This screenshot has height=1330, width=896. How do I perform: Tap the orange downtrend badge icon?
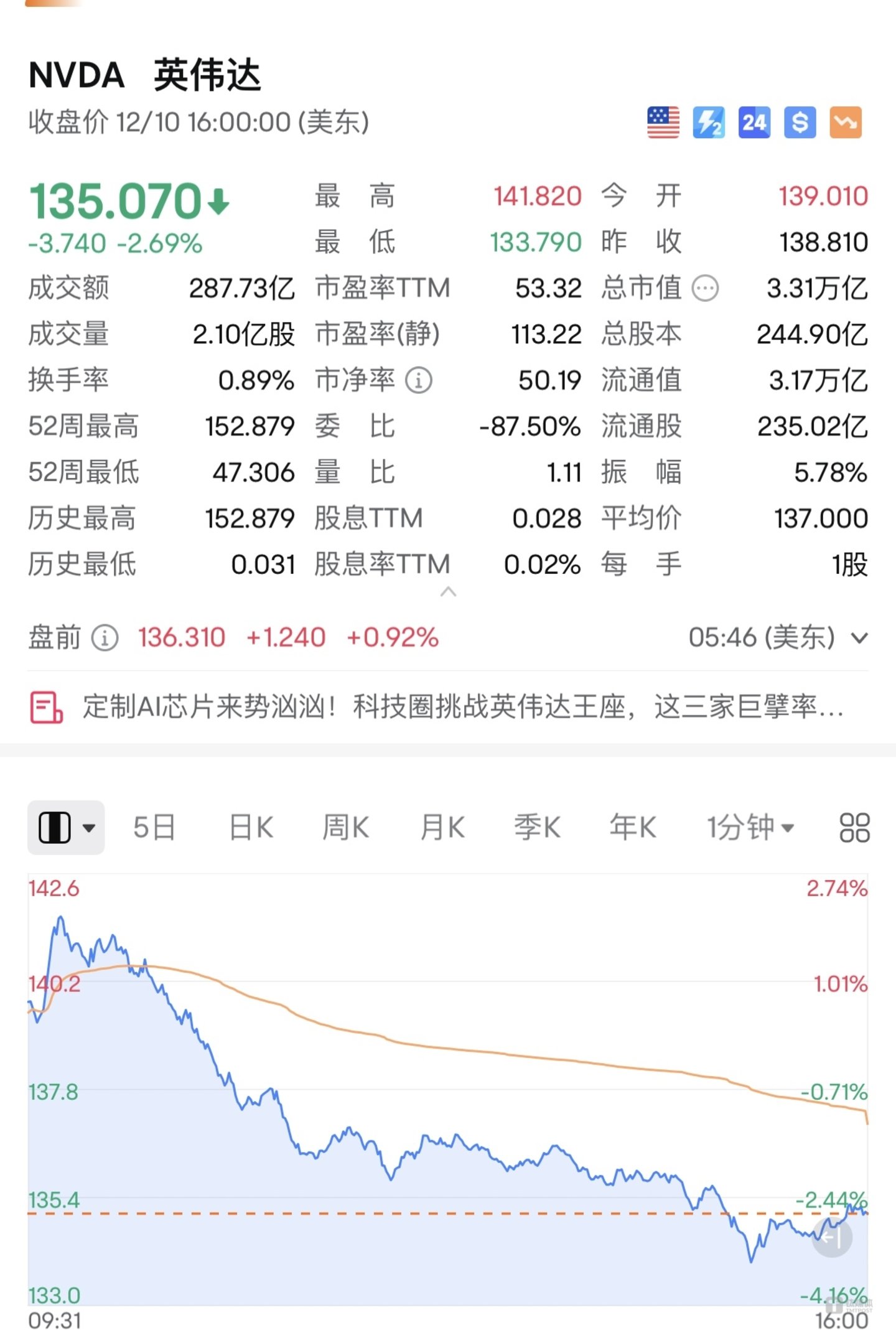point(846,122)
